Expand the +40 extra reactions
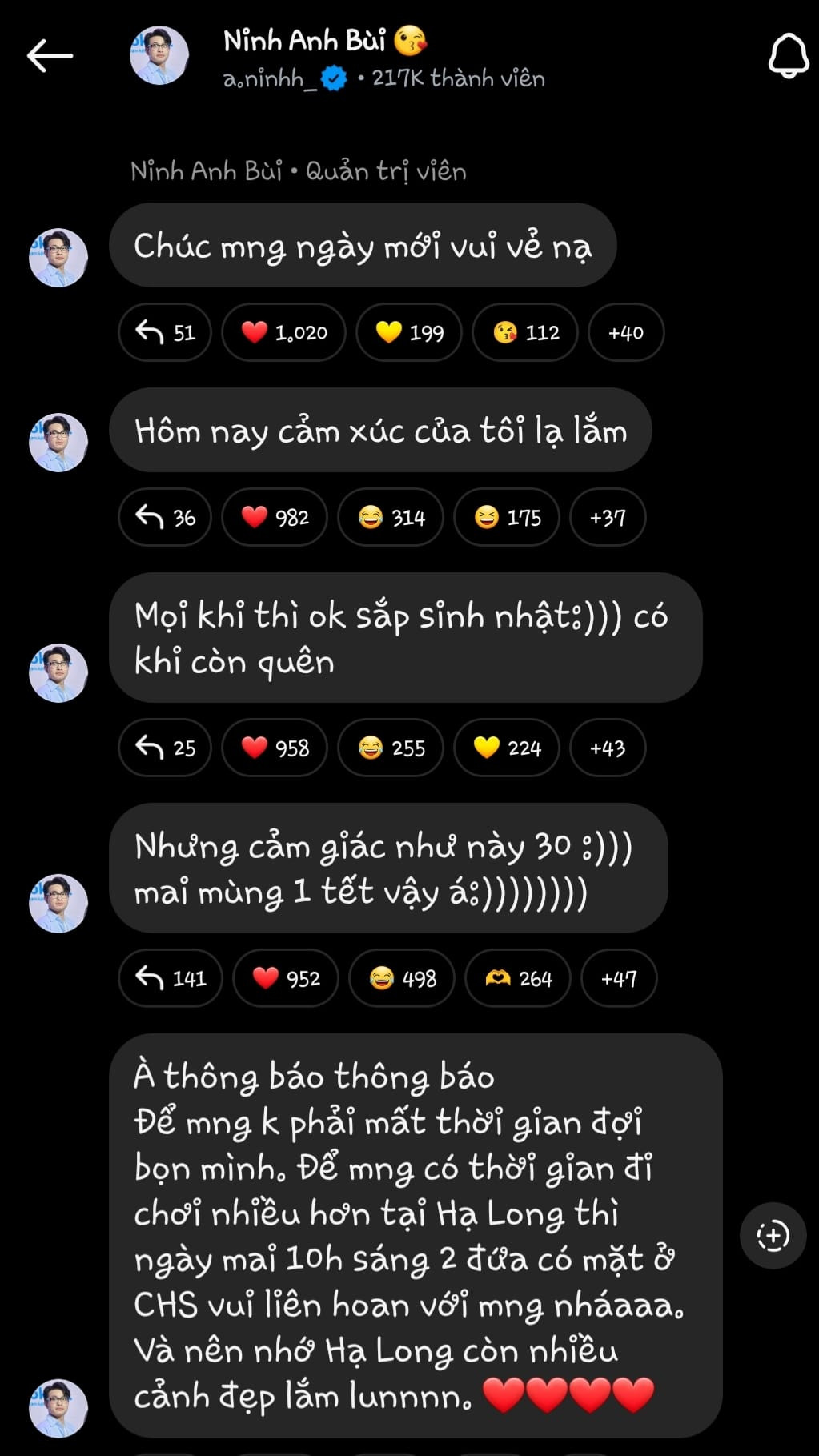 click(x=625, y=332)
